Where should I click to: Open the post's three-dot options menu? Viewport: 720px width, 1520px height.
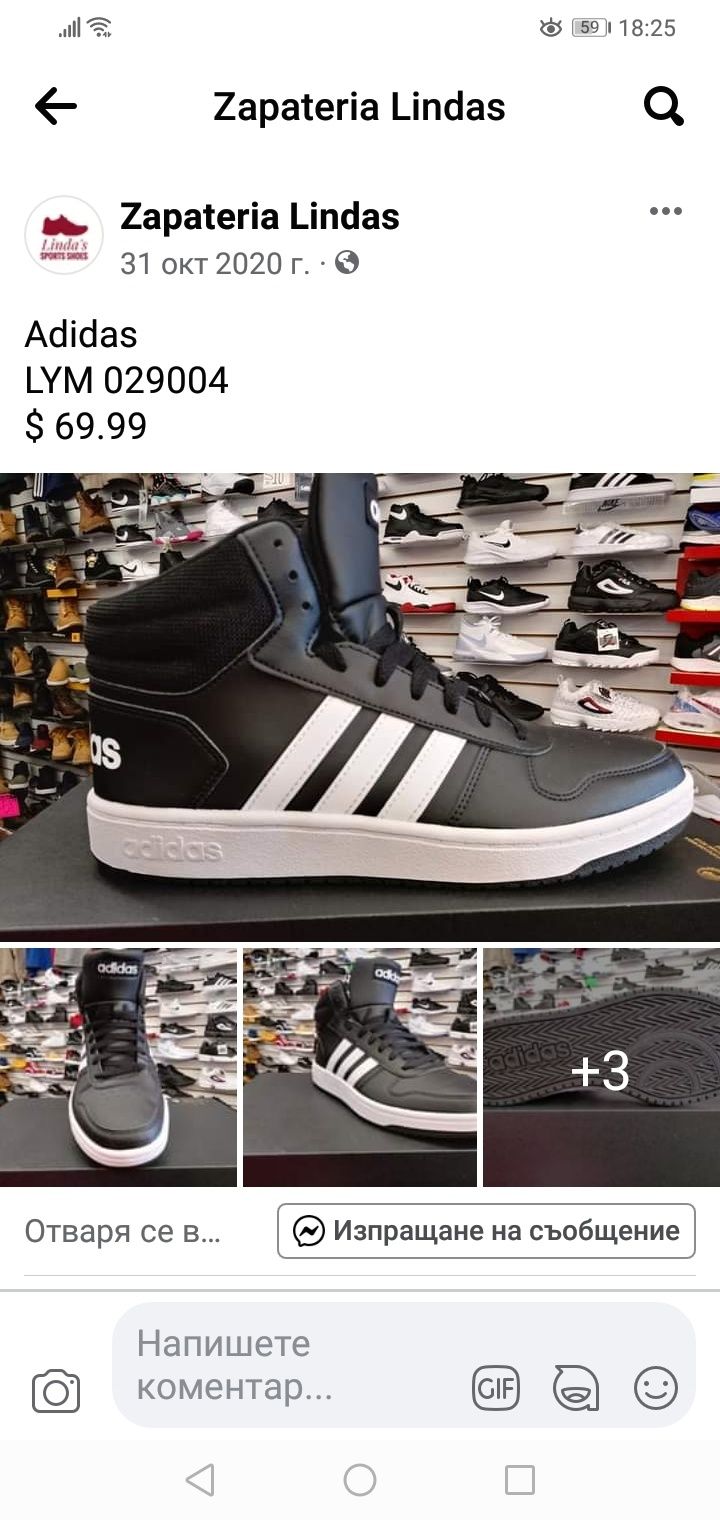point(665,211)
